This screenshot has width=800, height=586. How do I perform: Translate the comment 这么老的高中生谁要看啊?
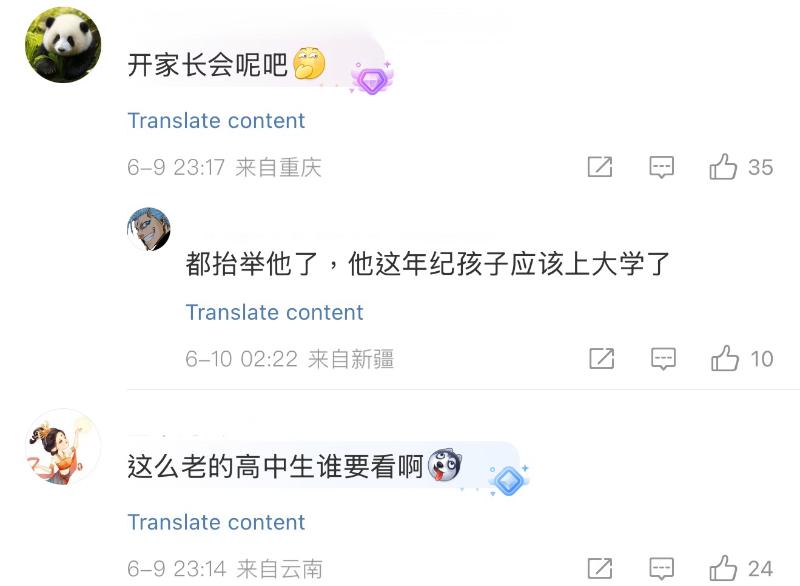point(216,522)
